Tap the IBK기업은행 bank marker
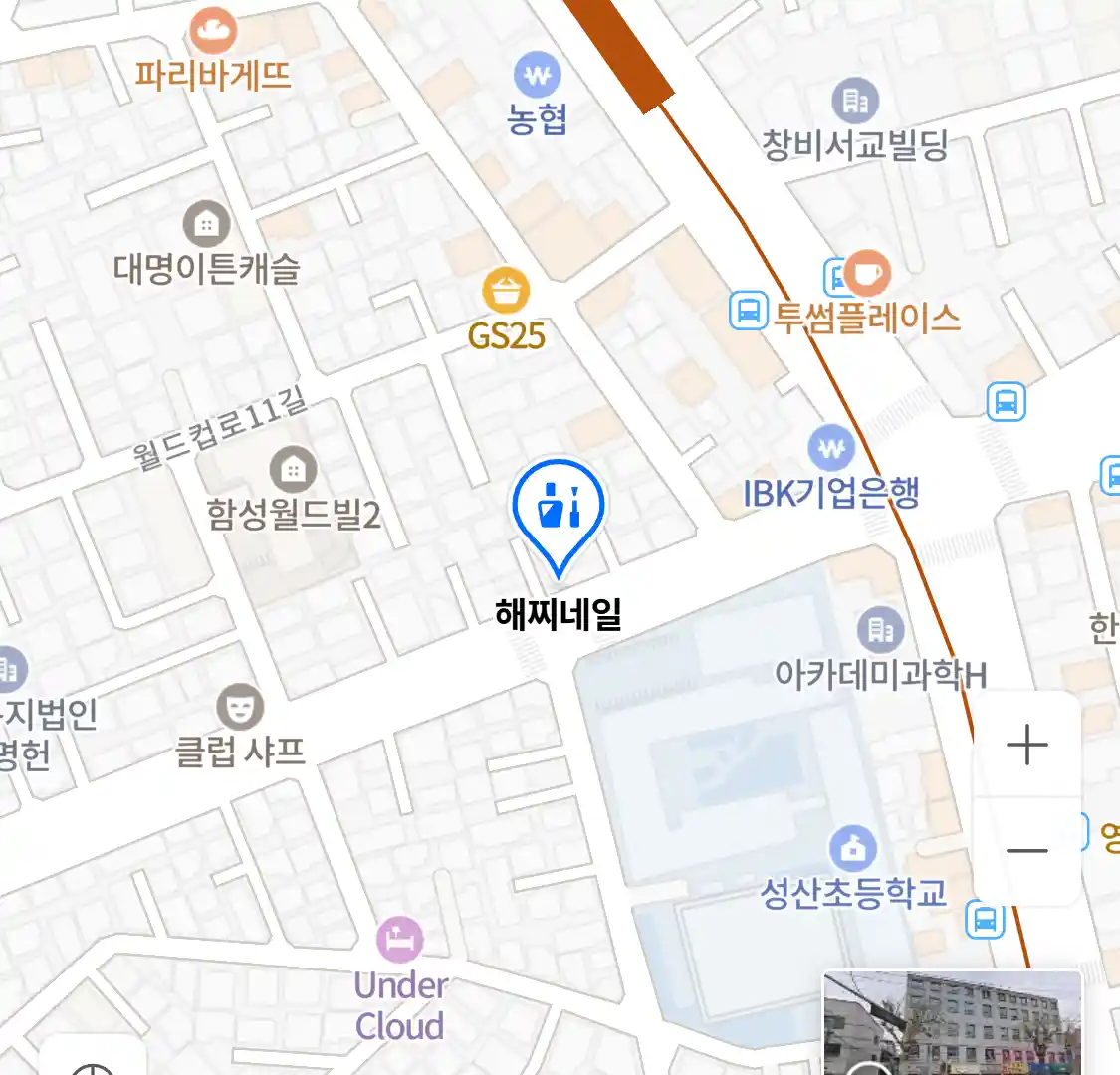1120x1075 pixels. pyautogui.click(x=831, y=449)
